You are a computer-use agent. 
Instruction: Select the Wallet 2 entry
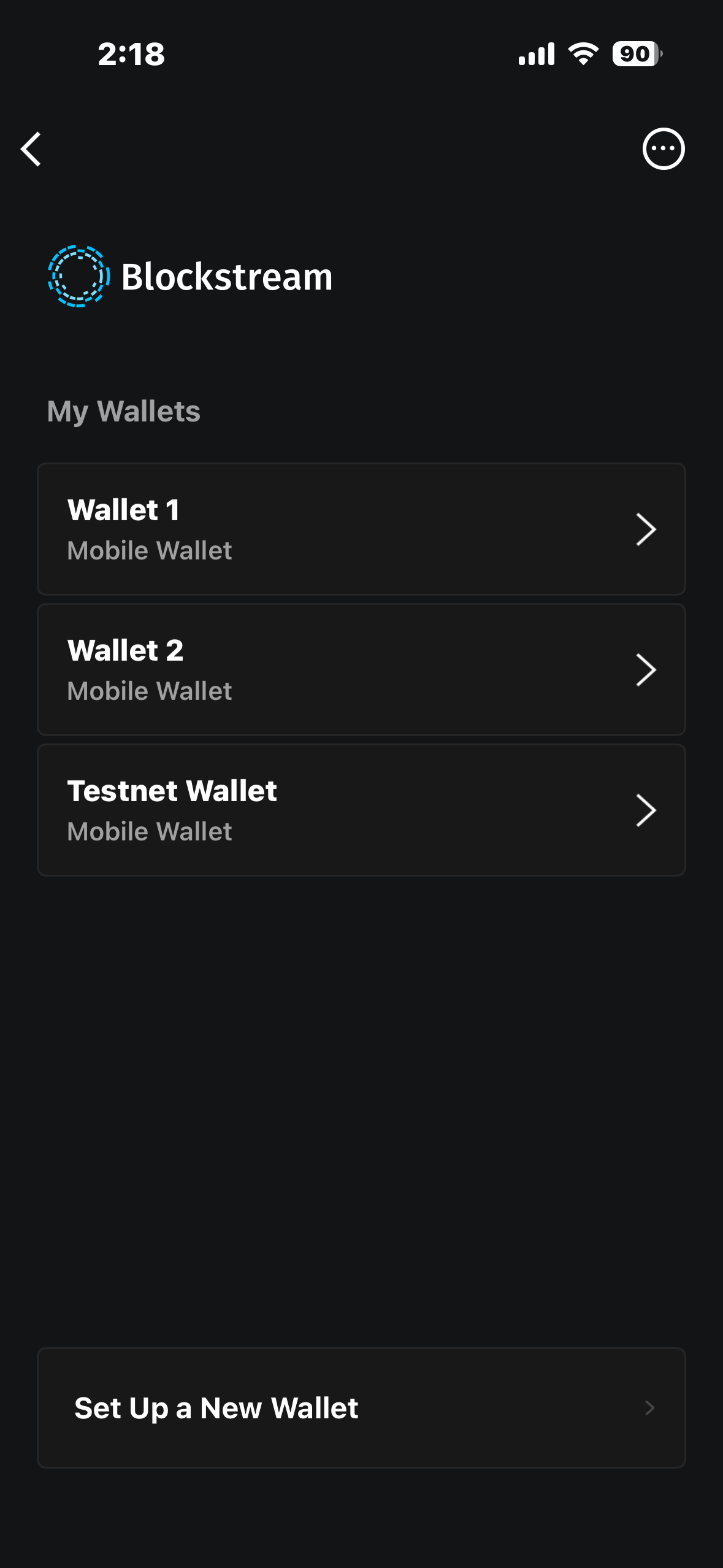361,670
